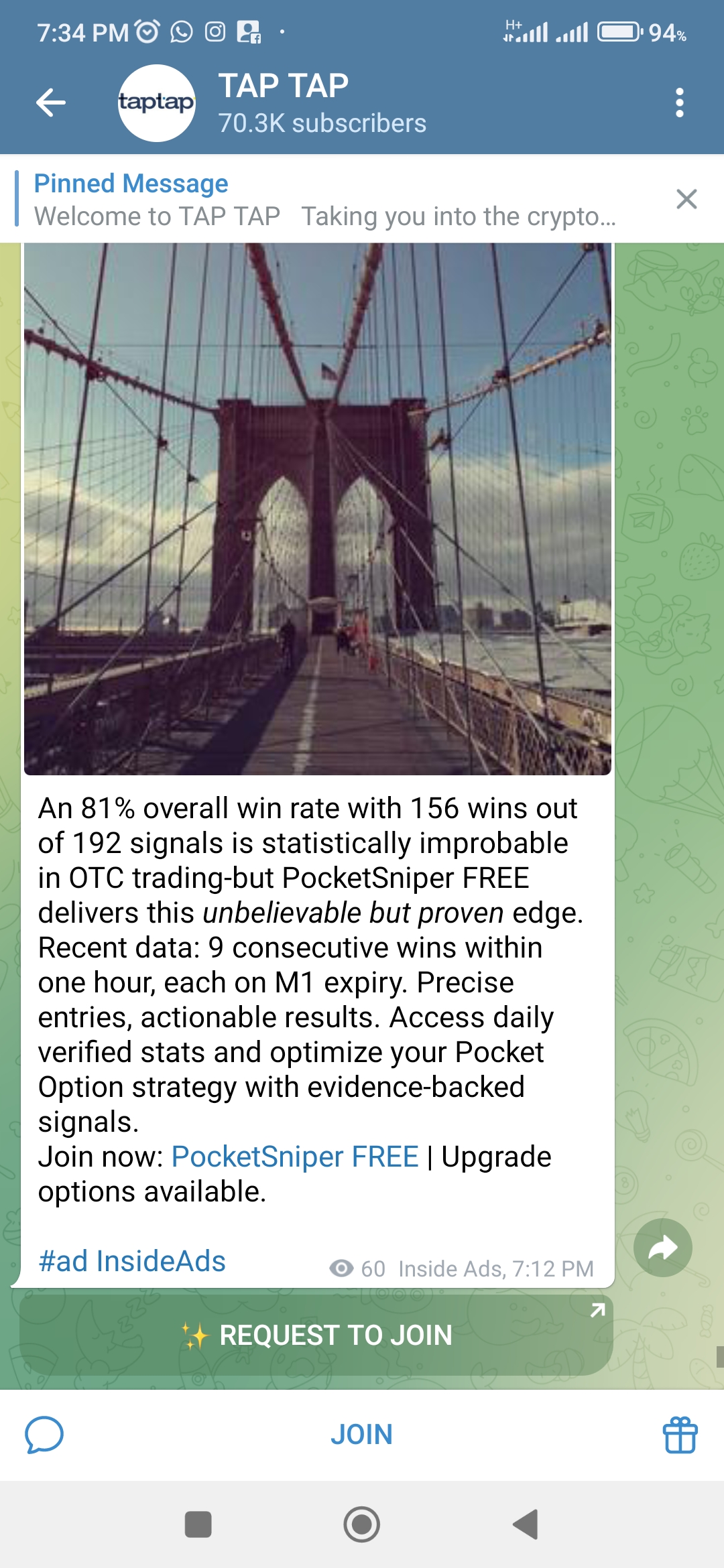This screenshot has height=1568, width=724.
Task: Follow the PocketSniper FREE link
Action: tap(295, 1157)
